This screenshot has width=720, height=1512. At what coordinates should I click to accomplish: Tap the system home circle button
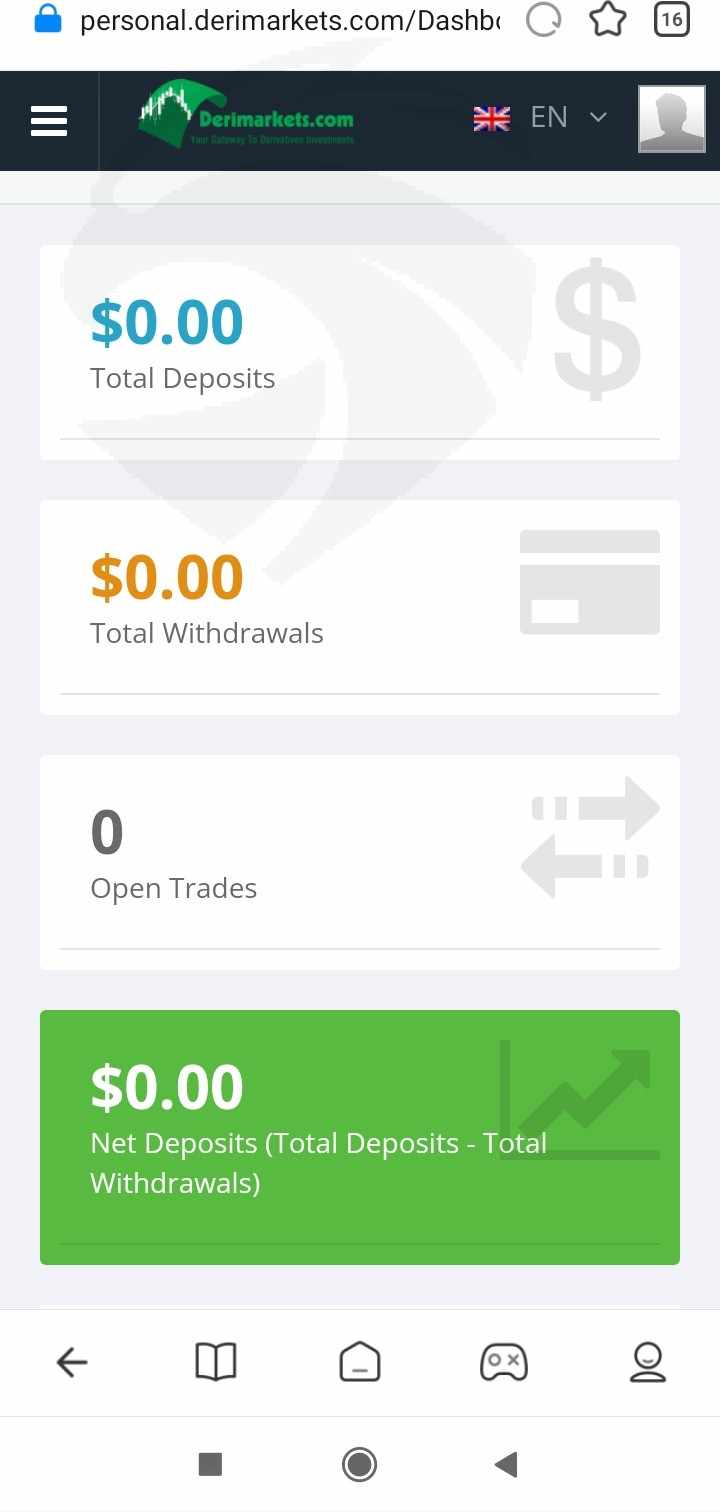point(360,1464)
